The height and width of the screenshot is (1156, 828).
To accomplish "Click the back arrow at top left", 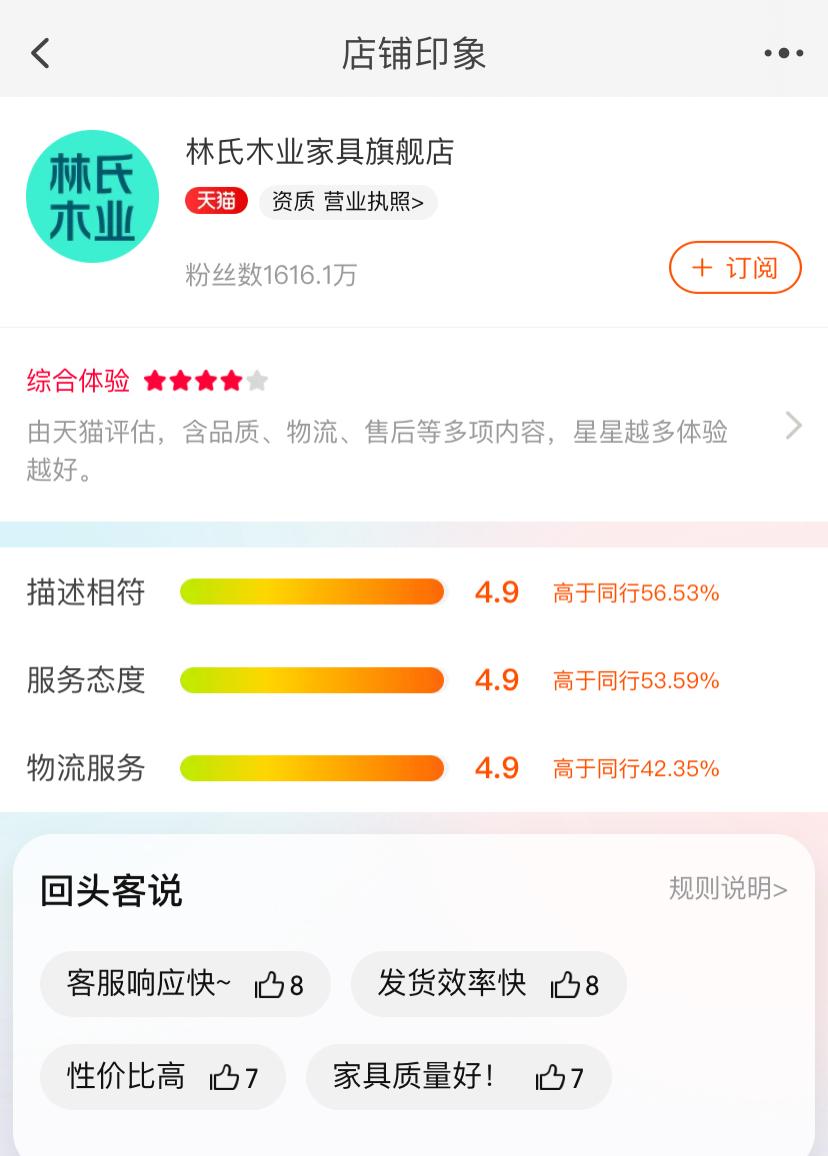I will [x=40, y=51].
